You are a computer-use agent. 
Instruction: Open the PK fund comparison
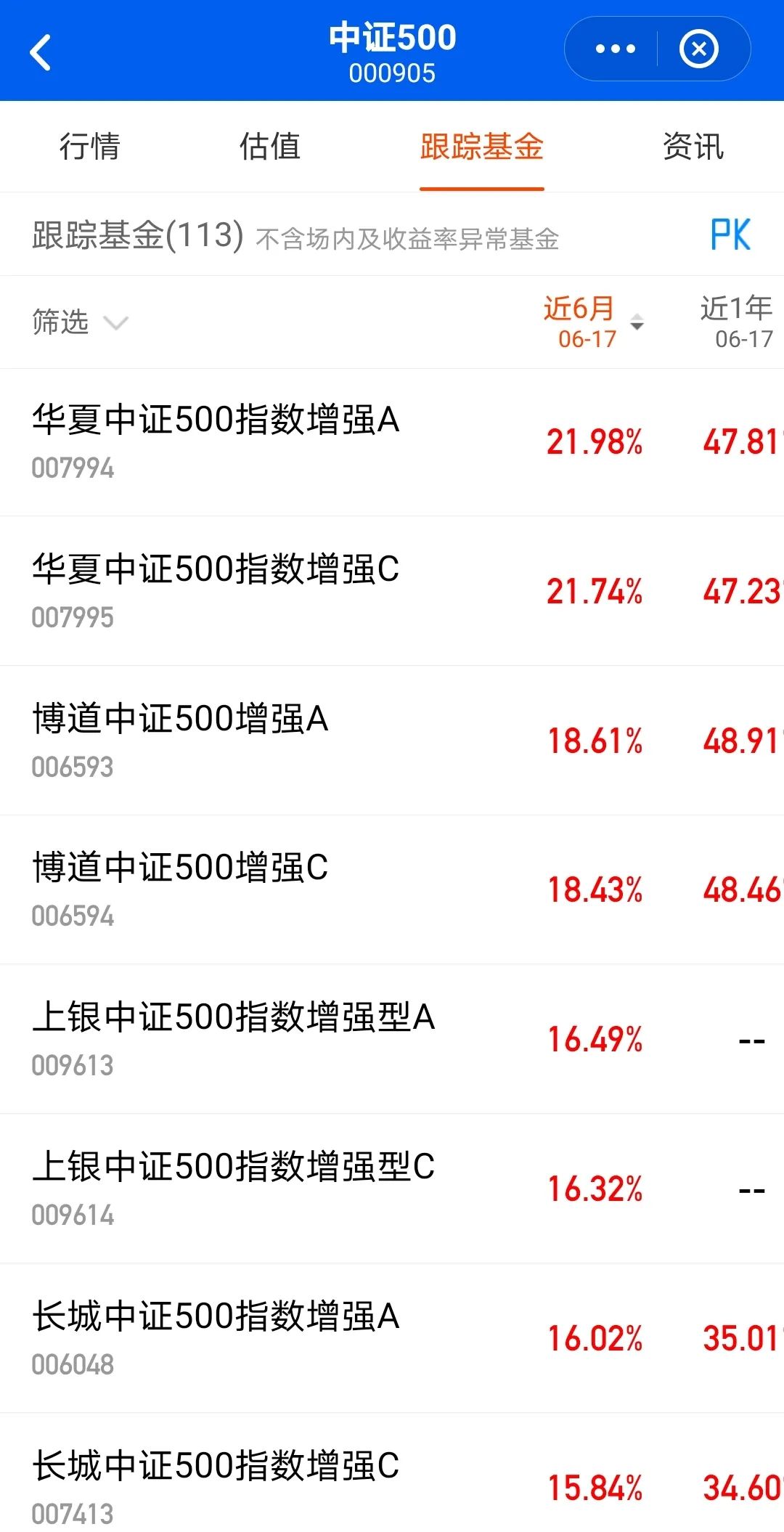coord(730,235)
